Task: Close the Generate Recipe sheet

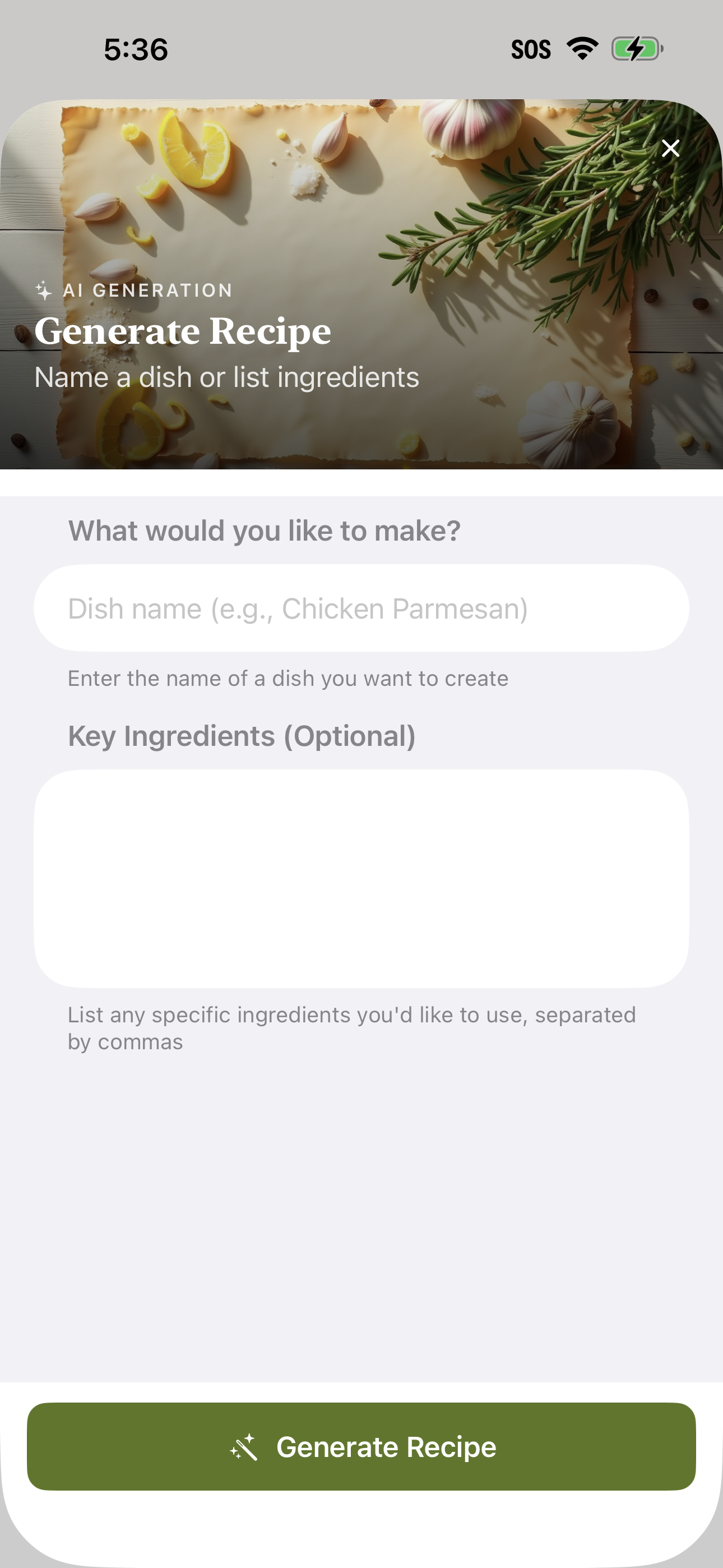Action: coord(670,148)
